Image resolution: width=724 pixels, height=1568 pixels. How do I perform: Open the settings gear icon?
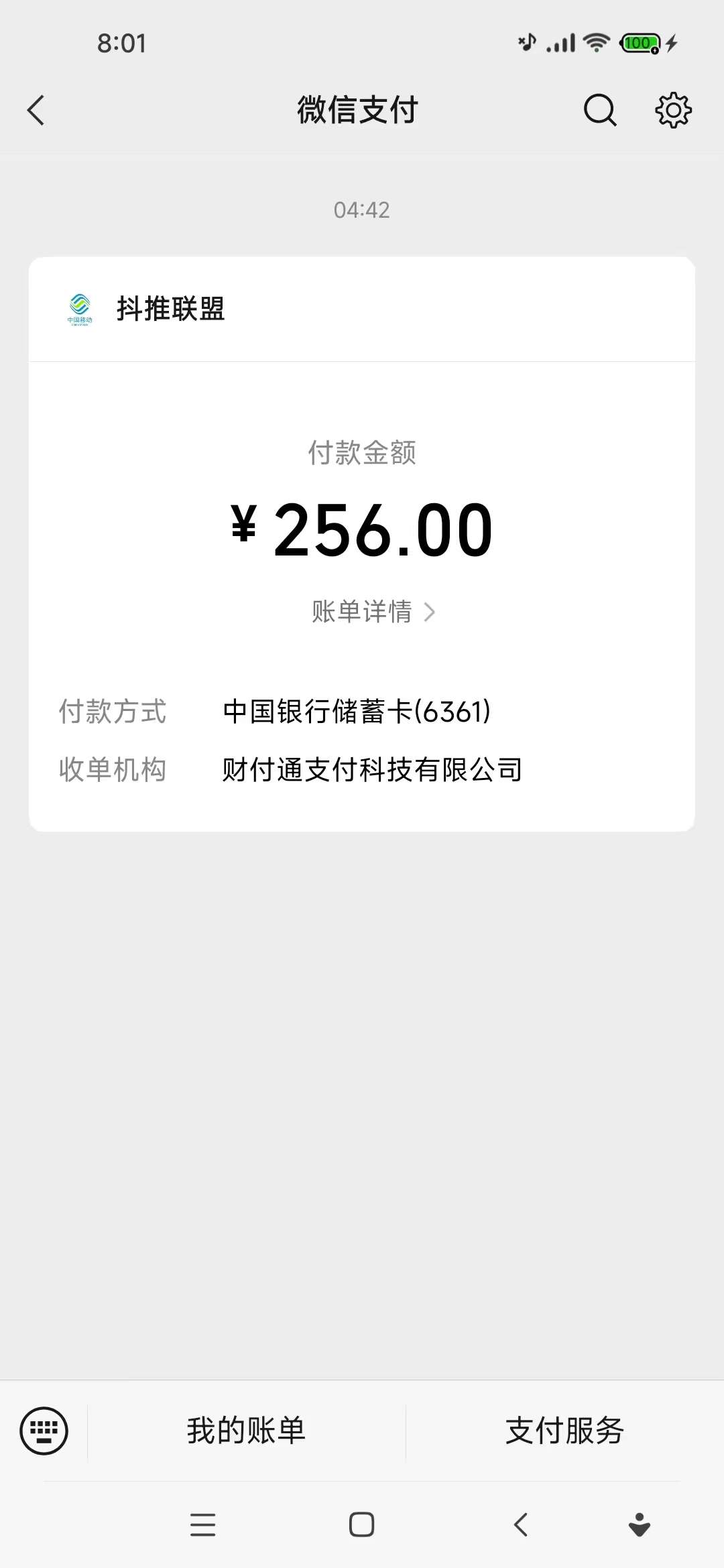pos(673,110)
